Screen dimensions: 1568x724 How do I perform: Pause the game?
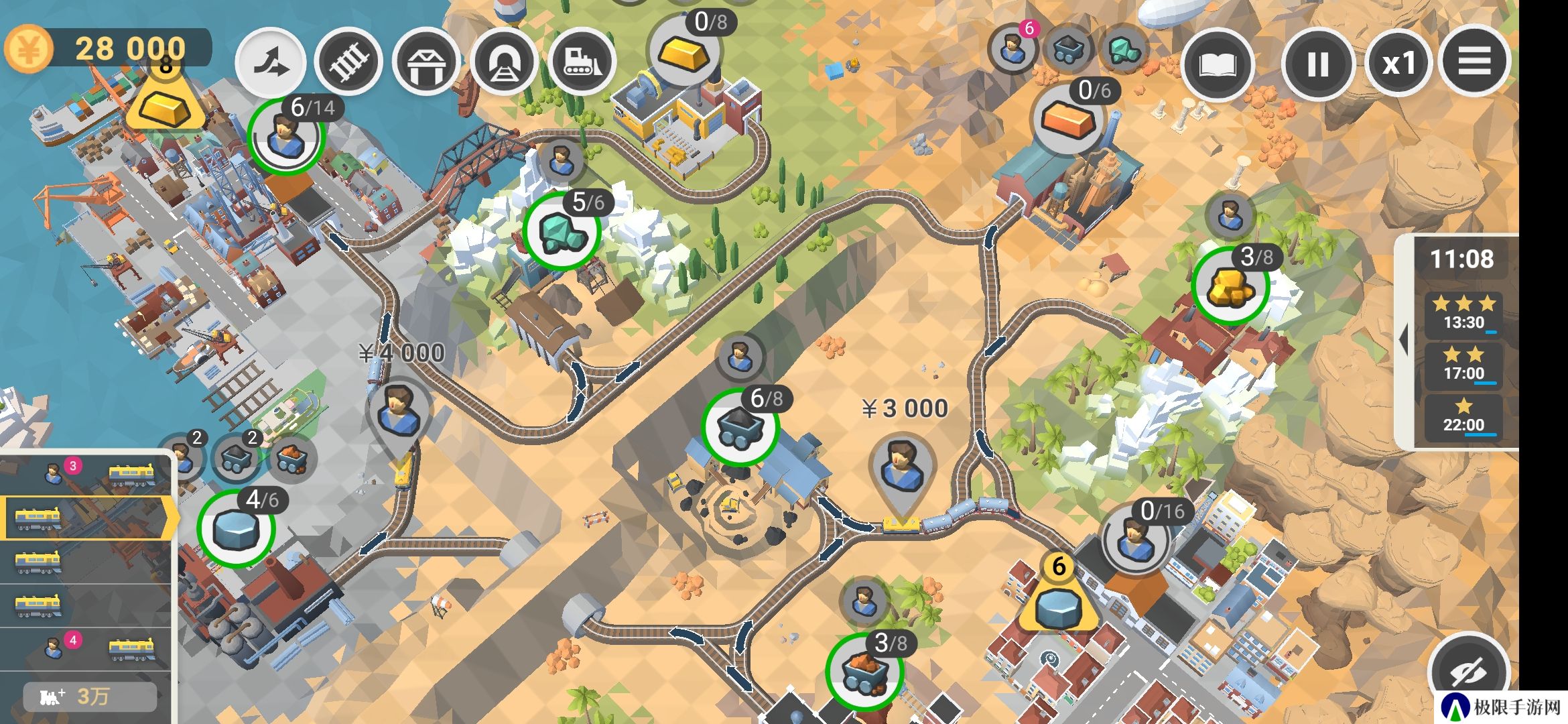coord(1317,64)
